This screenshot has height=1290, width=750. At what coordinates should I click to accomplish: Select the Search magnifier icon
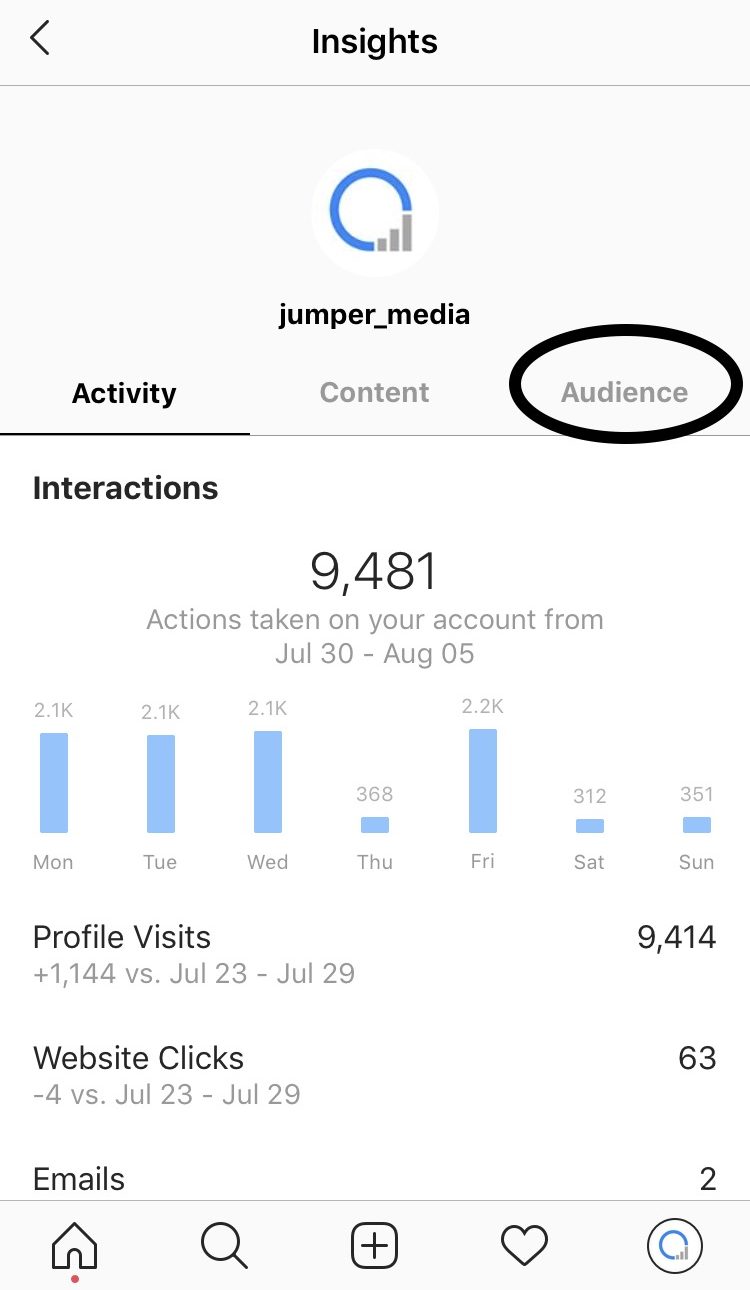(223, 1246)
